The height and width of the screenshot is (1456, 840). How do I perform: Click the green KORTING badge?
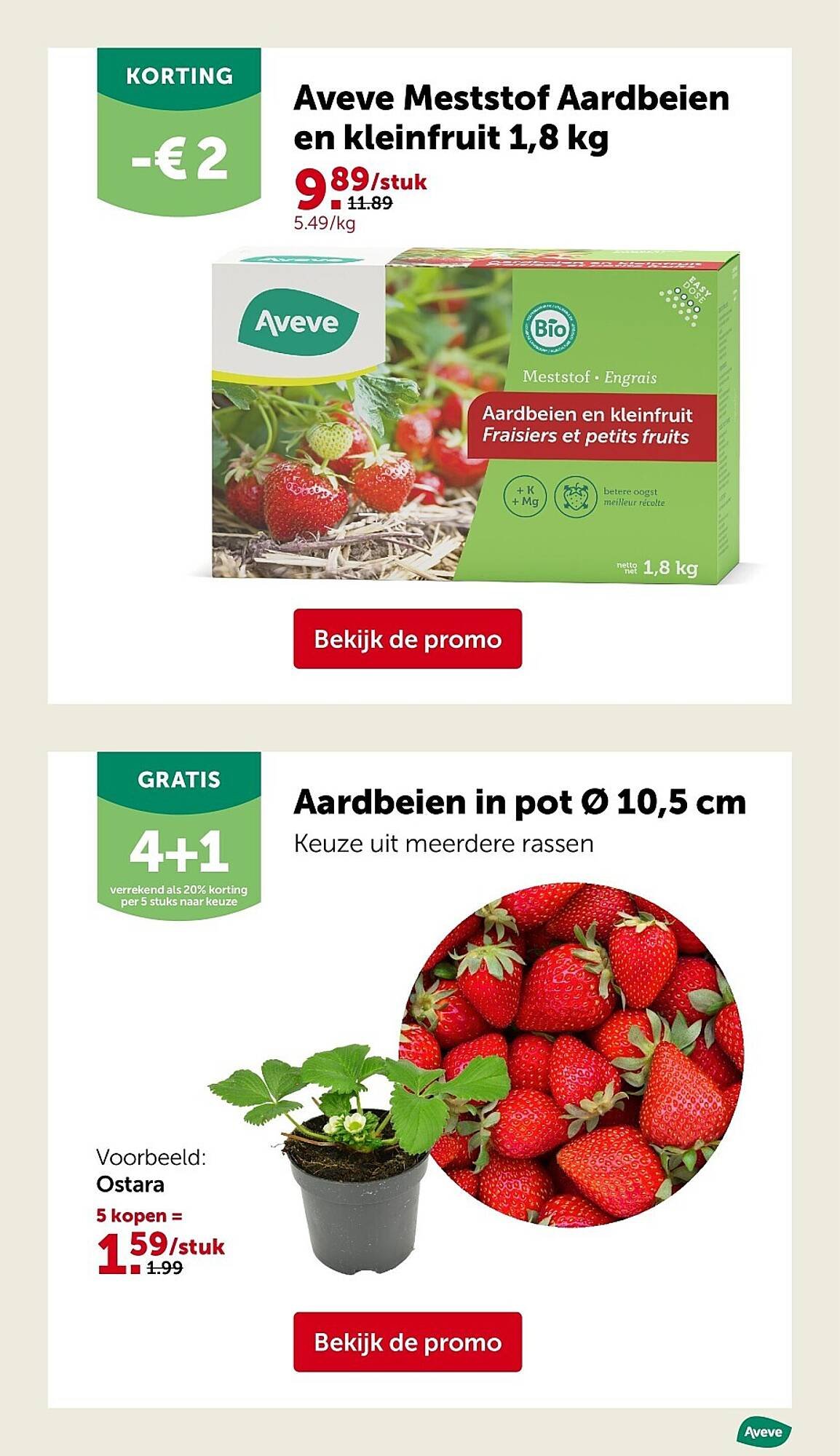pos(180,74)
